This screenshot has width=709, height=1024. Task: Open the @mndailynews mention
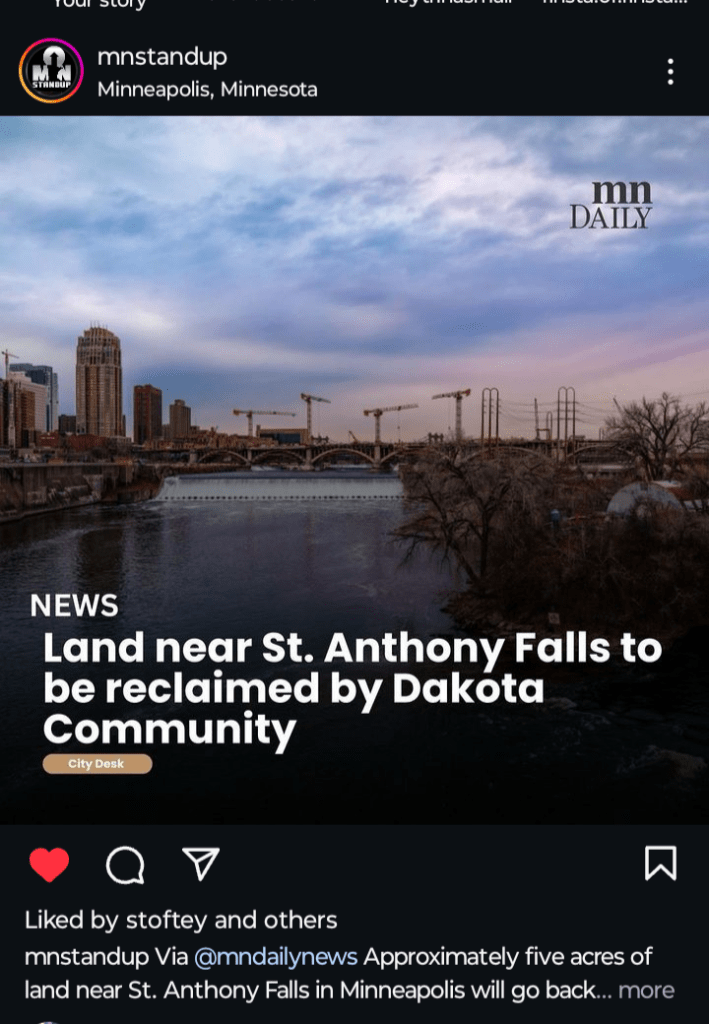pyautogui.click(x=275, y=956)
